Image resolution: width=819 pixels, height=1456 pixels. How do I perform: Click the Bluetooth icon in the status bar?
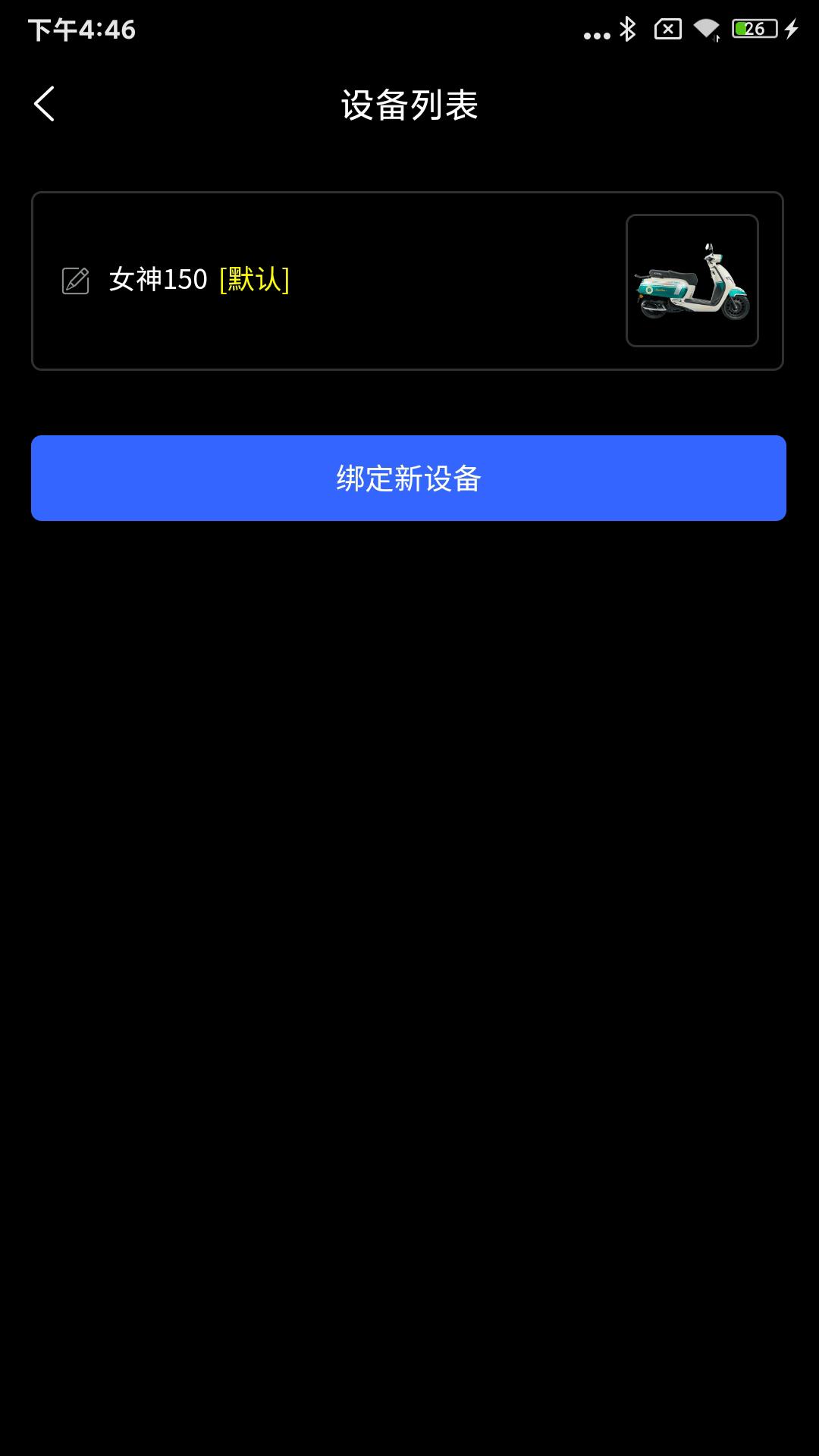tap(627, 29)
